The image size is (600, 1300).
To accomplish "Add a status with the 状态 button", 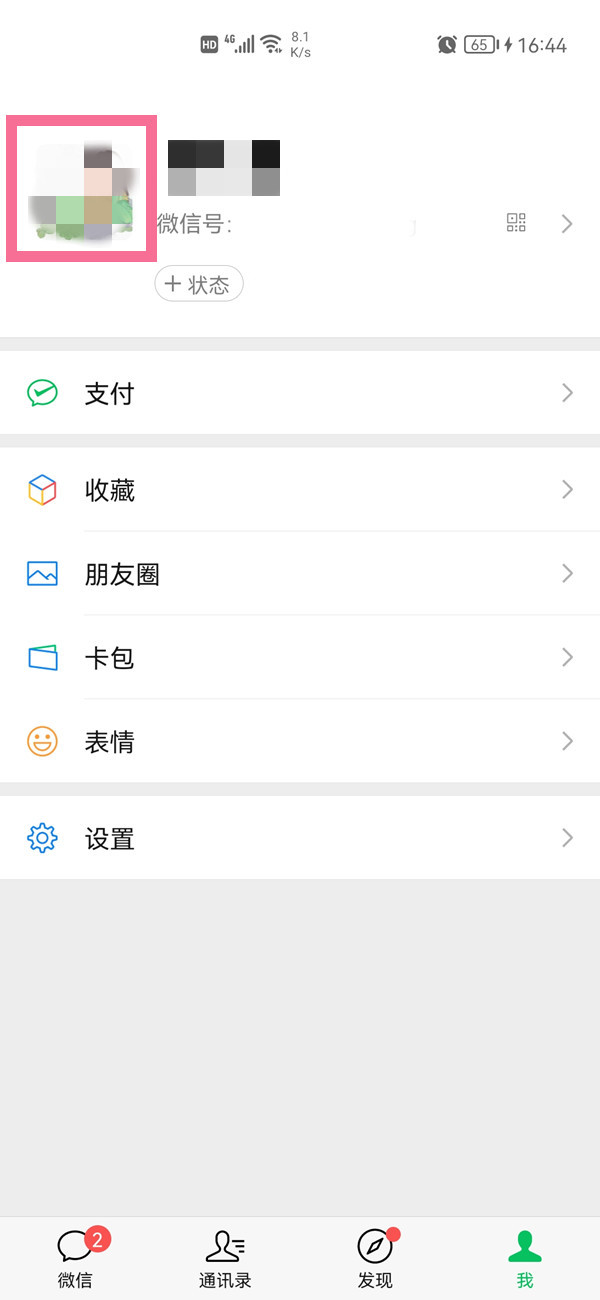I will click(x=199, y=285).
